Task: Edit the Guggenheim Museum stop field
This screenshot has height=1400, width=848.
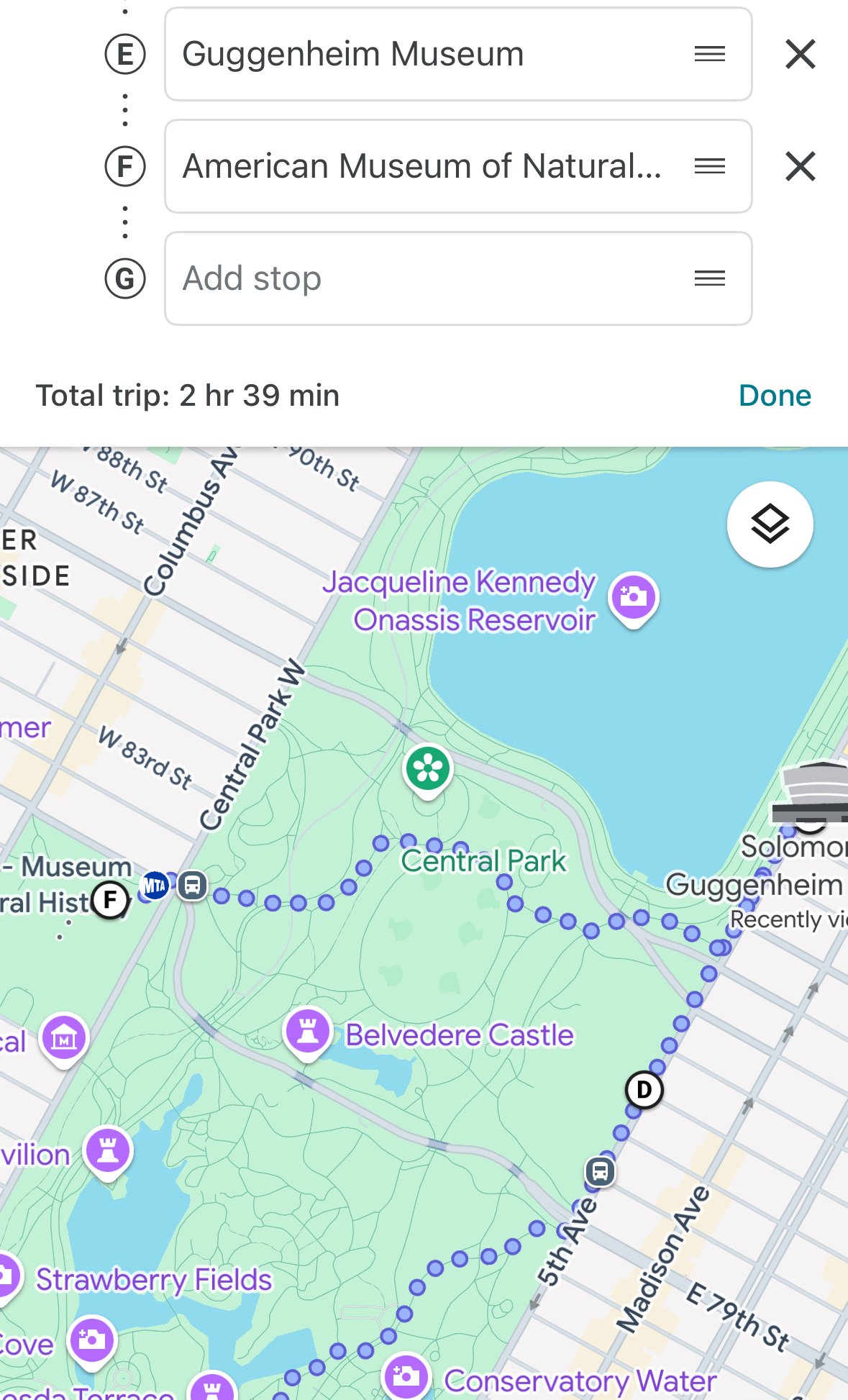Action: pos(458,54)
